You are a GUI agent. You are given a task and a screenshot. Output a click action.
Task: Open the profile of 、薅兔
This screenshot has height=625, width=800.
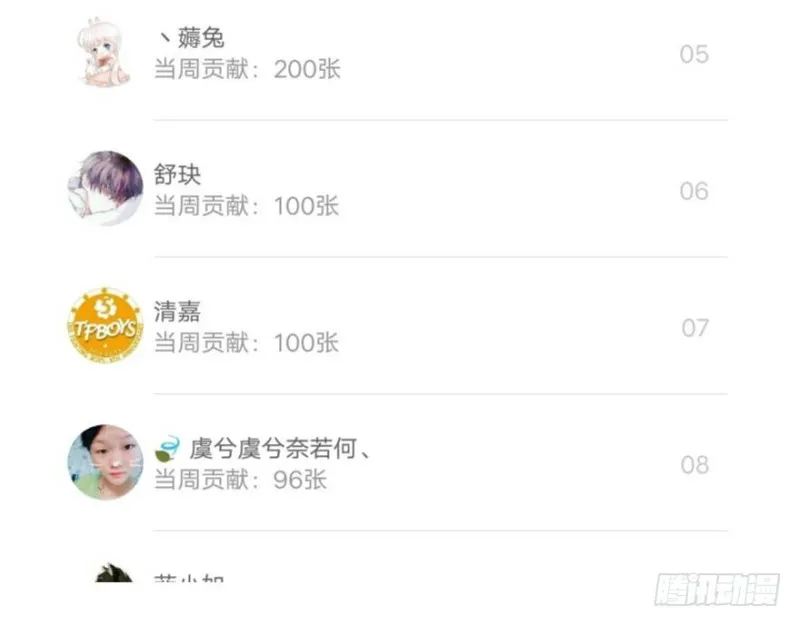pos(191,40)
